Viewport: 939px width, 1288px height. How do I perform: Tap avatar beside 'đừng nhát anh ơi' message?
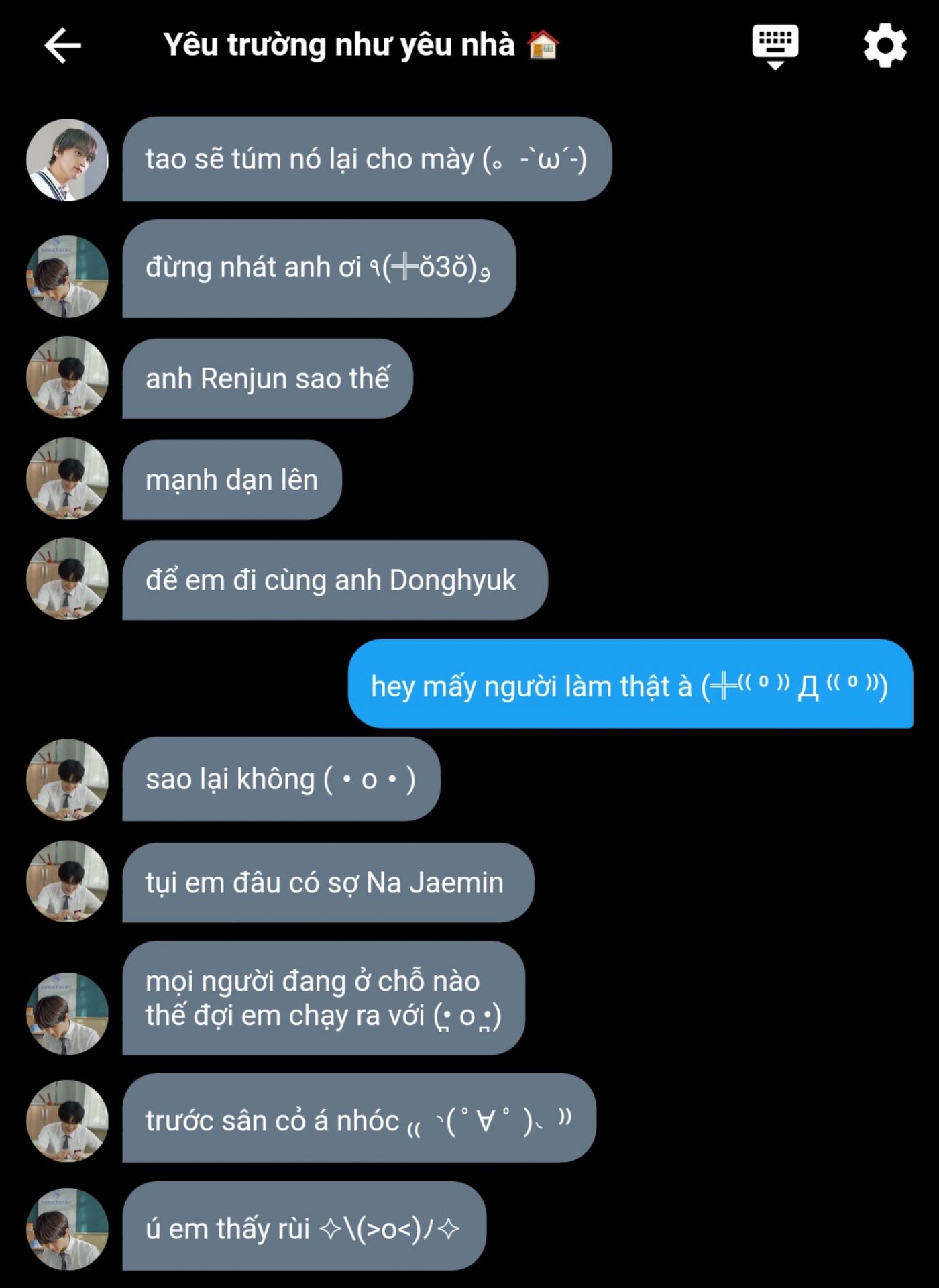pos(67,276)
